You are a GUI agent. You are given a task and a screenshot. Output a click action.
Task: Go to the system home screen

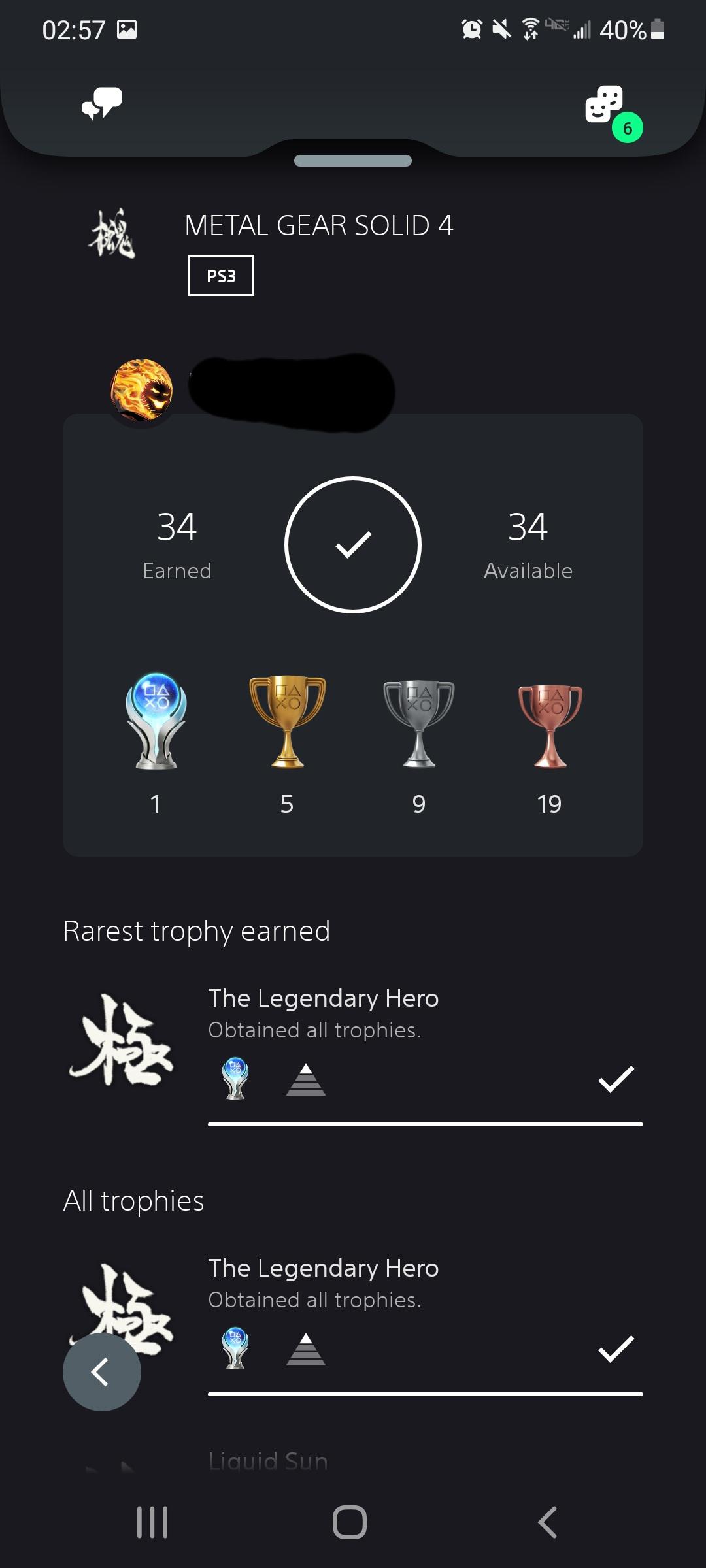tap(350, 1522)
